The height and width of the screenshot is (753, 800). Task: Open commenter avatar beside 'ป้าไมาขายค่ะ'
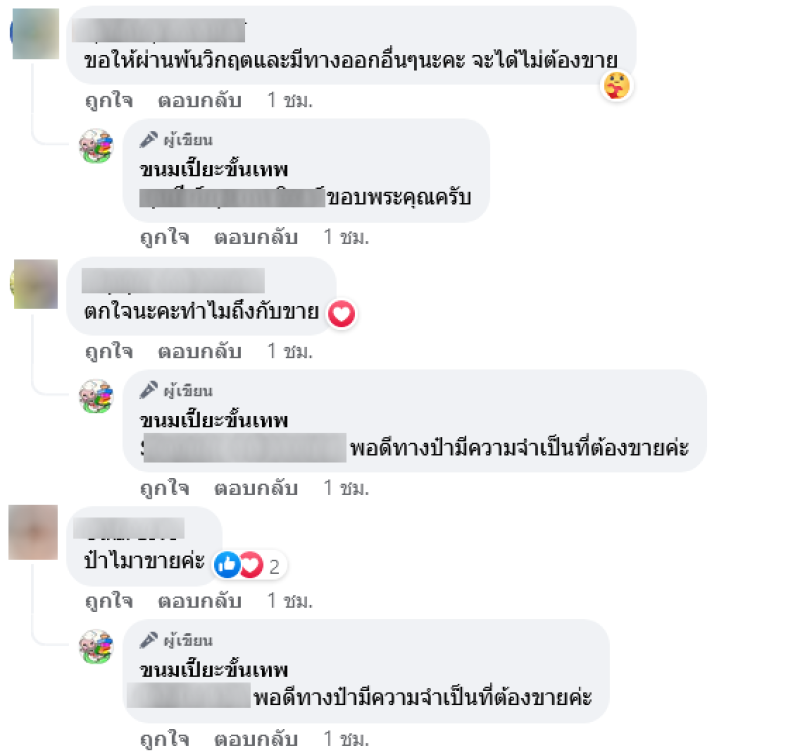(34, 532)
